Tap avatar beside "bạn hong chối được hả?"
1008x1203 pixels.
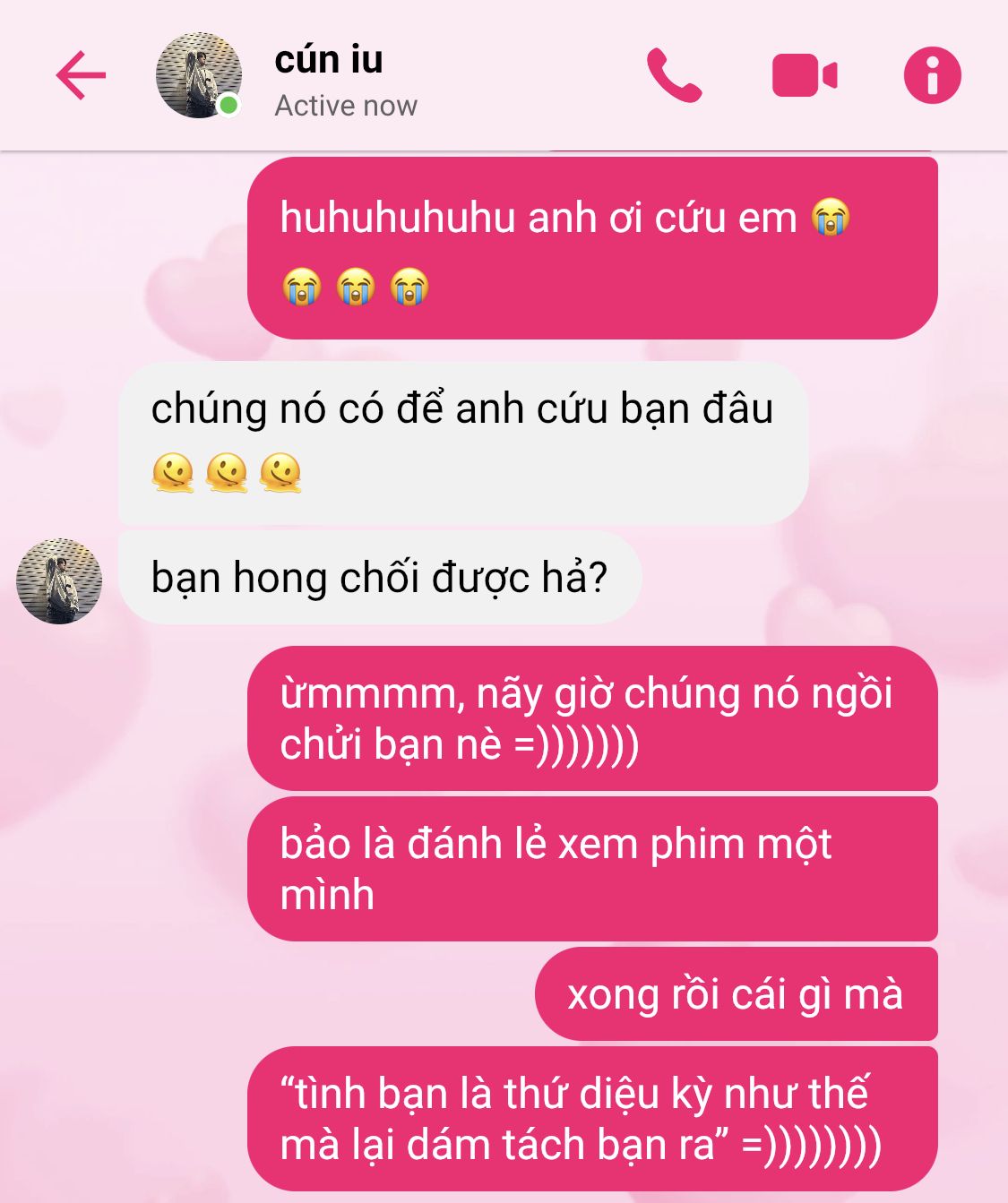pos(59,580)
